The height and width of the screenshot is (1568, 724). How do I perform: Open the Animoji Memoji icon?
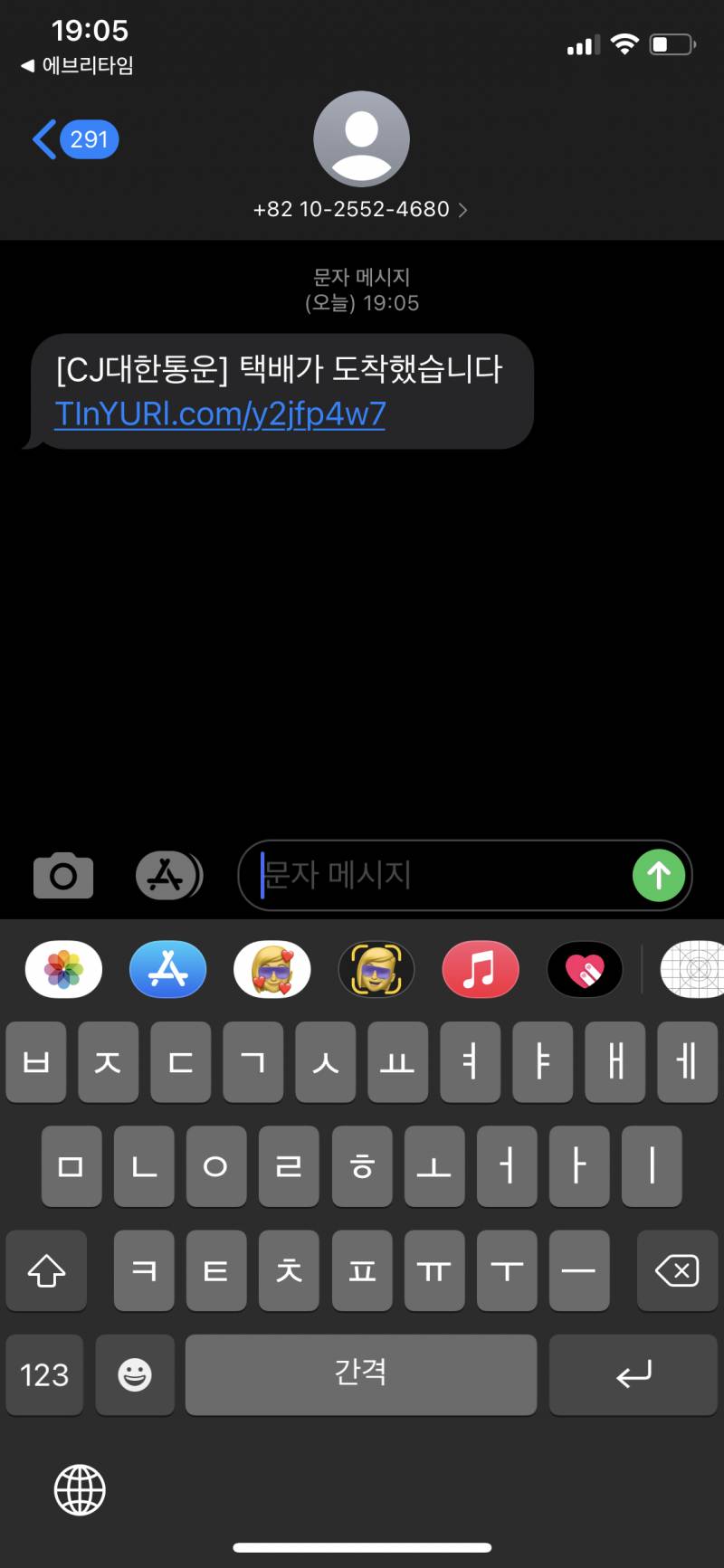(376, 969)
